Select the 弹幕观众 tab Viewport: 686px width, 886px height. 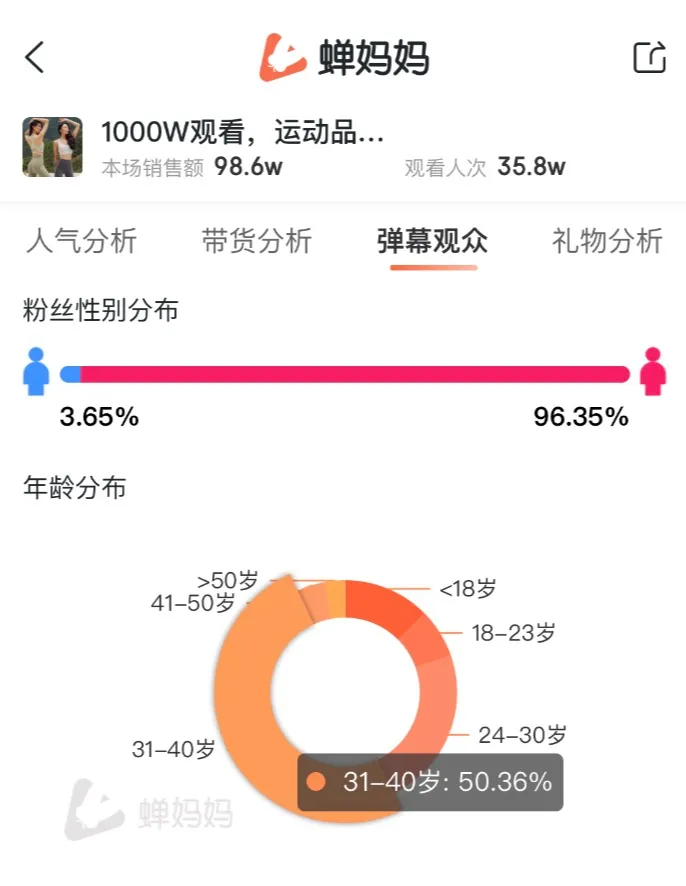coord(433,241)
